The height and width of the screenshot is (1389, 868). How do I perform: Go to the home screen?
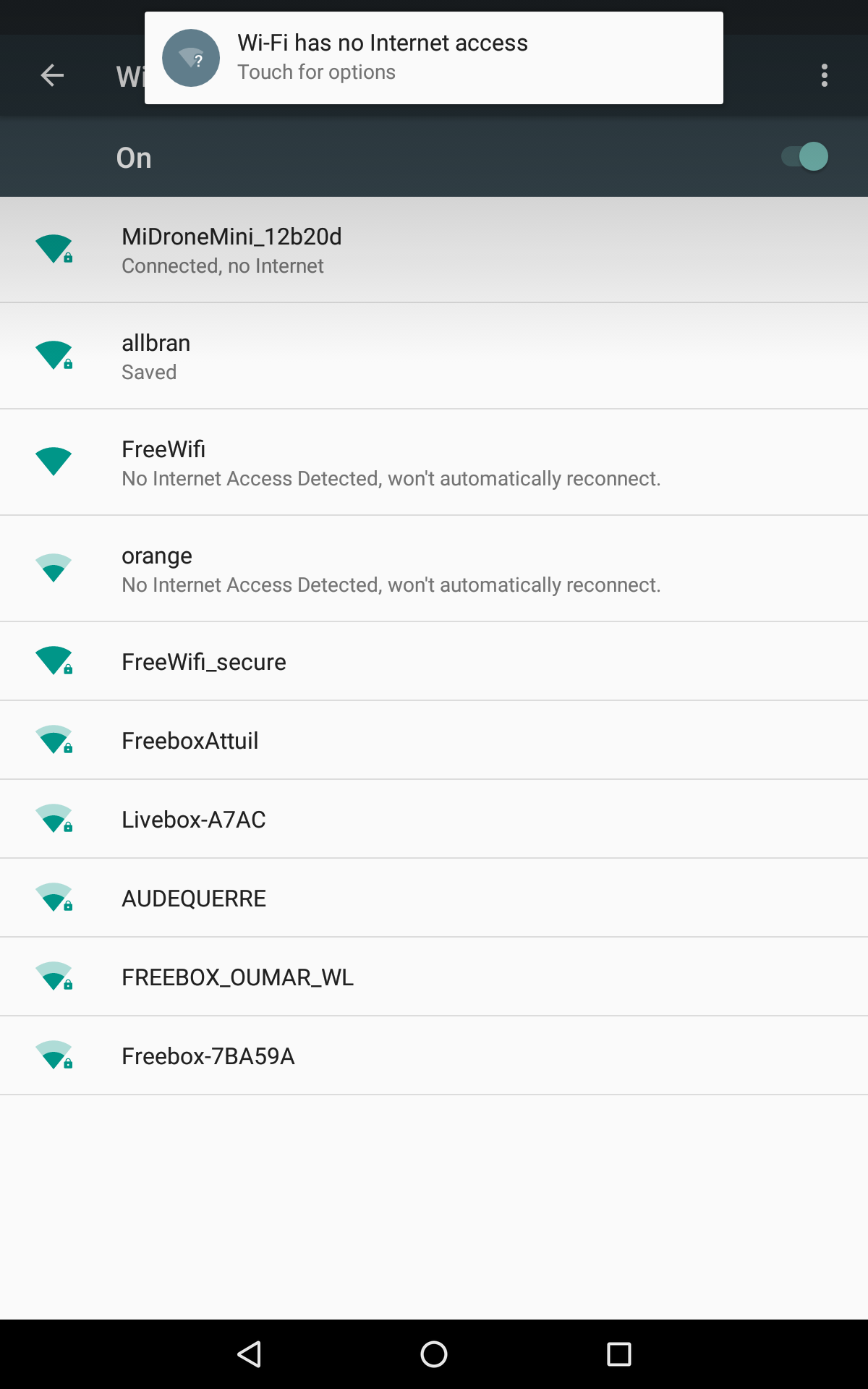[x=434, y=1354]
